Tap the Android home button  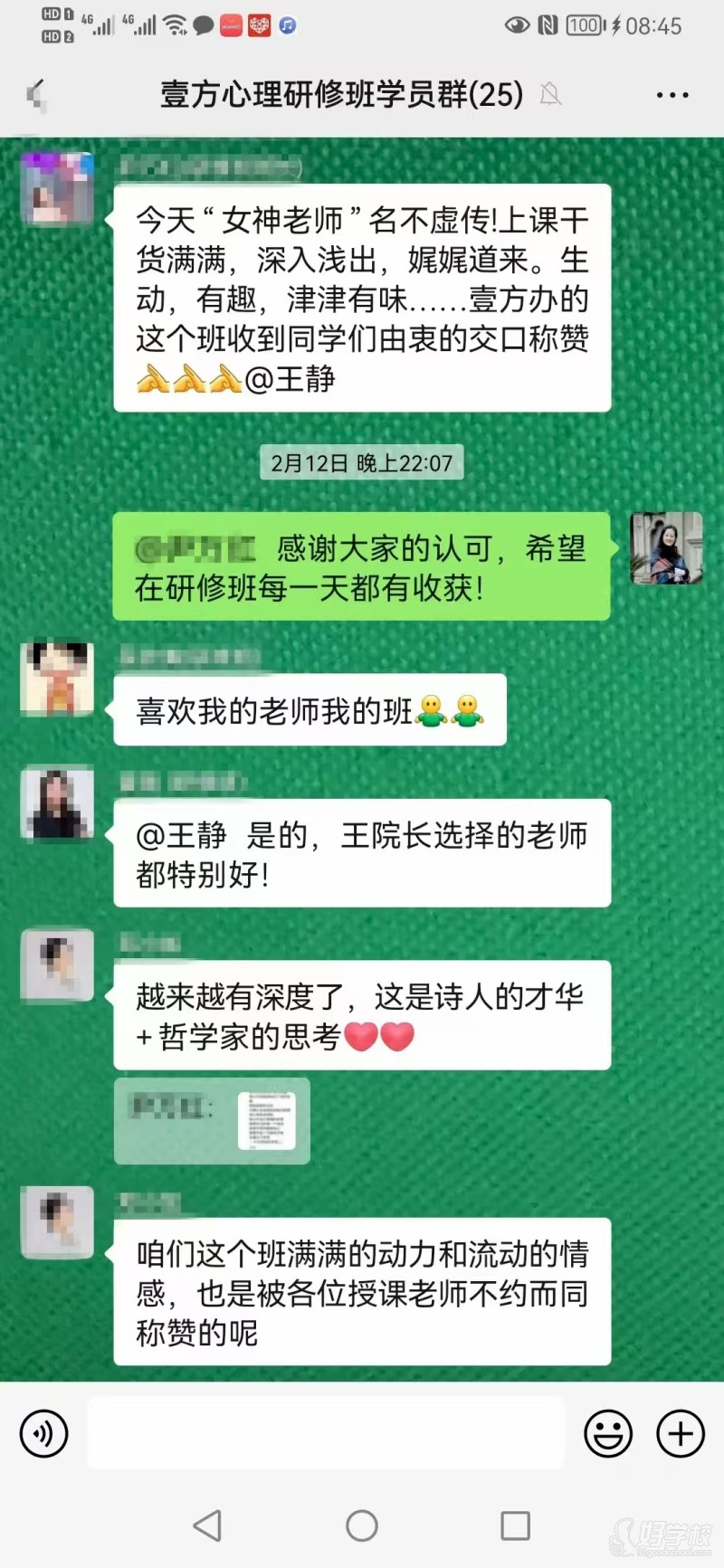(x=362, y=1525)
